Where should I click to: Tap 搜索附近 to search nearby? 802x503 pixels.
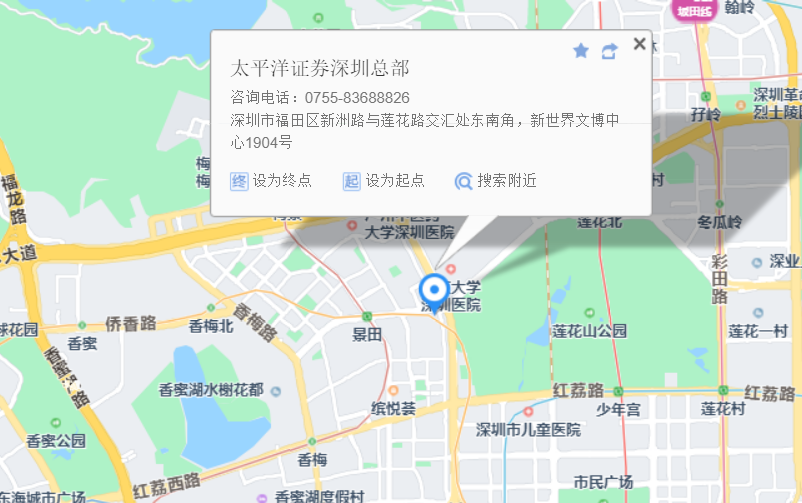coord(496,181)
